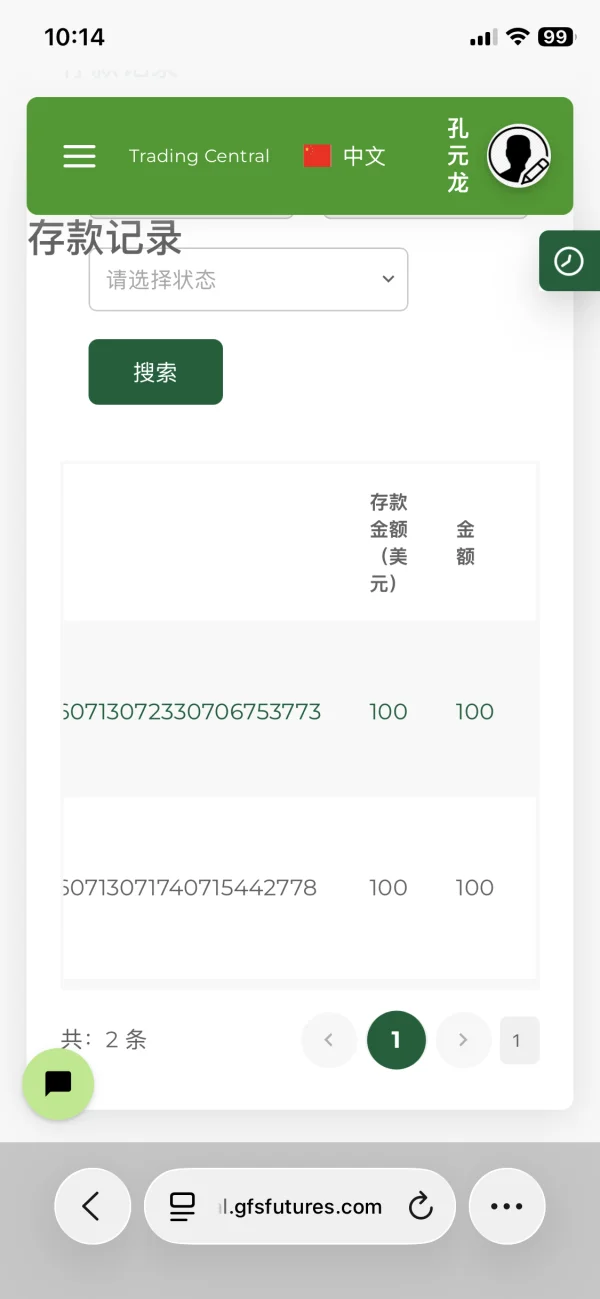600x1299 pixels.
Task: Go to previous page of records
Action: click(x=329, y=1040)
